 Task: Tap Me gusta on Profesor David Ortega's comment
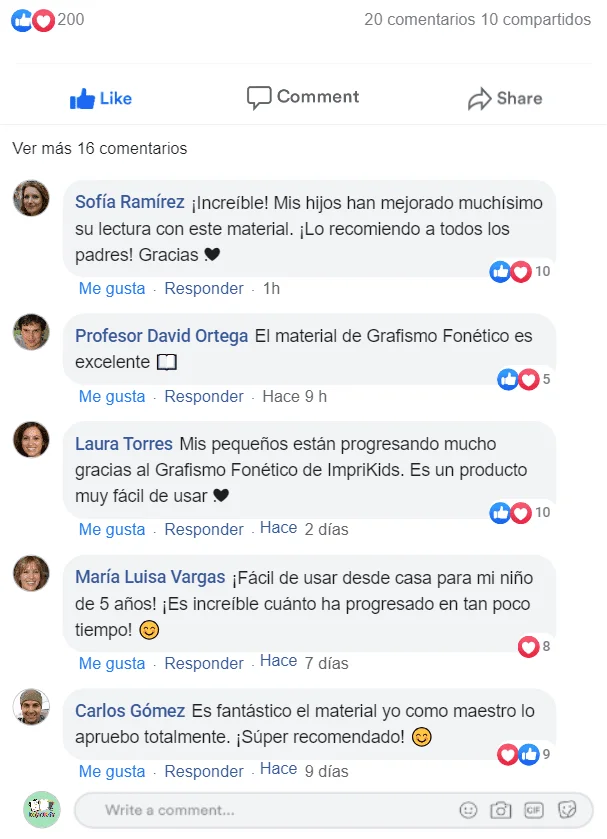[x=112, y=396]
